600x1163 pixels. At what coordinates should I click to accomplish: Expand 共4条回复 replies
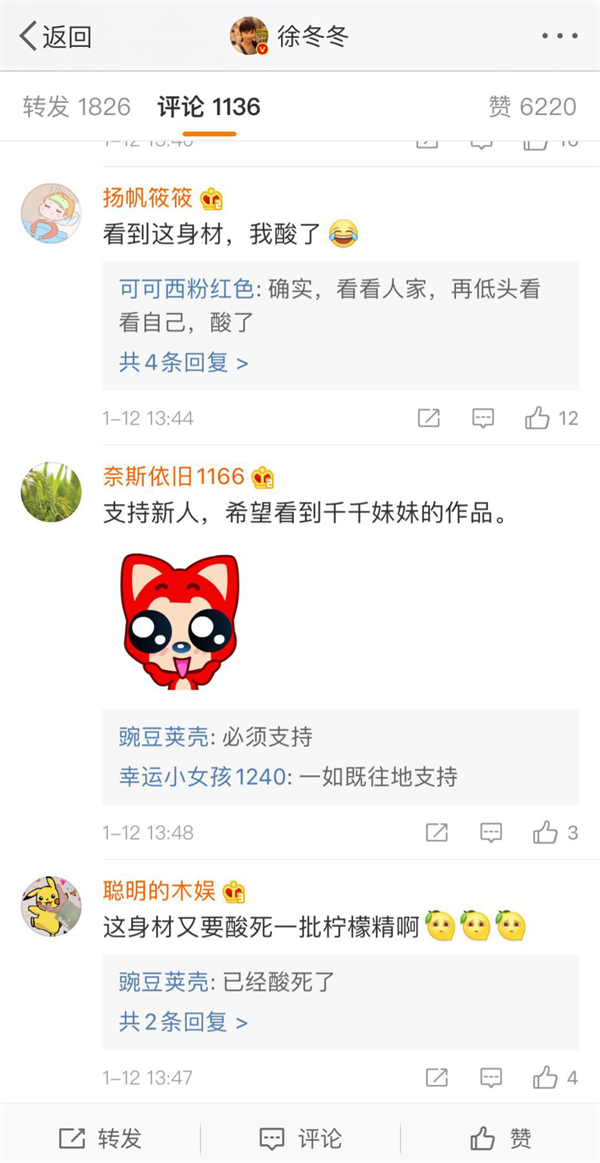(x=183, y=362)
